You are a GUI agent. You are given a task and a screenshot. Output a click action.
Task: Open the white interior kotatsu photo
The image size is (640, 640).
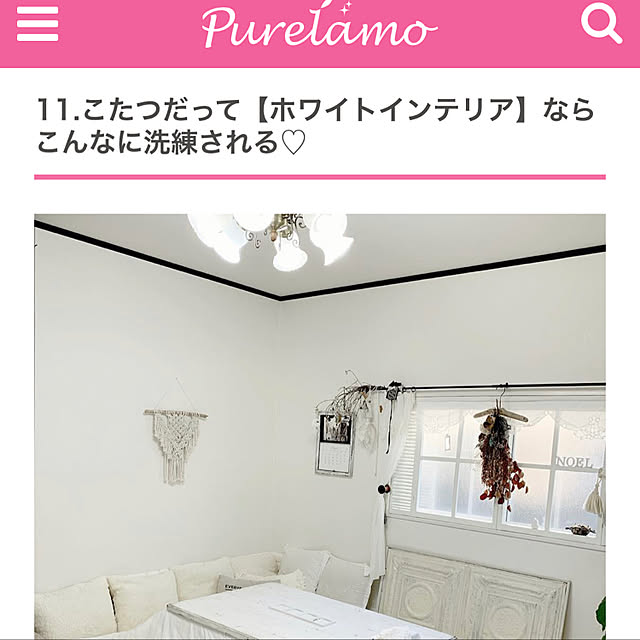coord(320,425)
